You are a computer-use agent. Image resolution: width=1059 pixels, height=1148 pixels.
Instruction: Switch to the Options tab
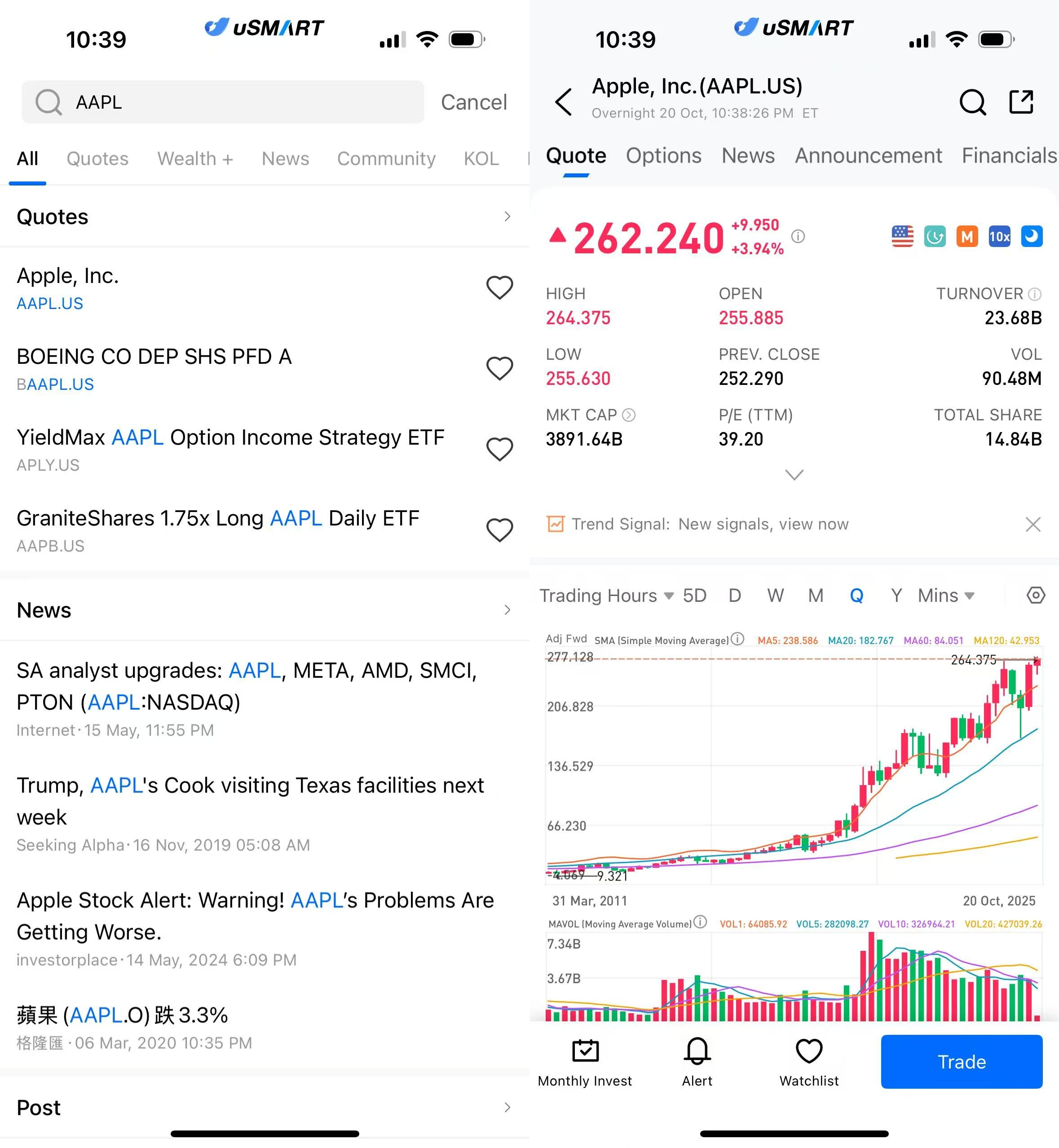663,156
